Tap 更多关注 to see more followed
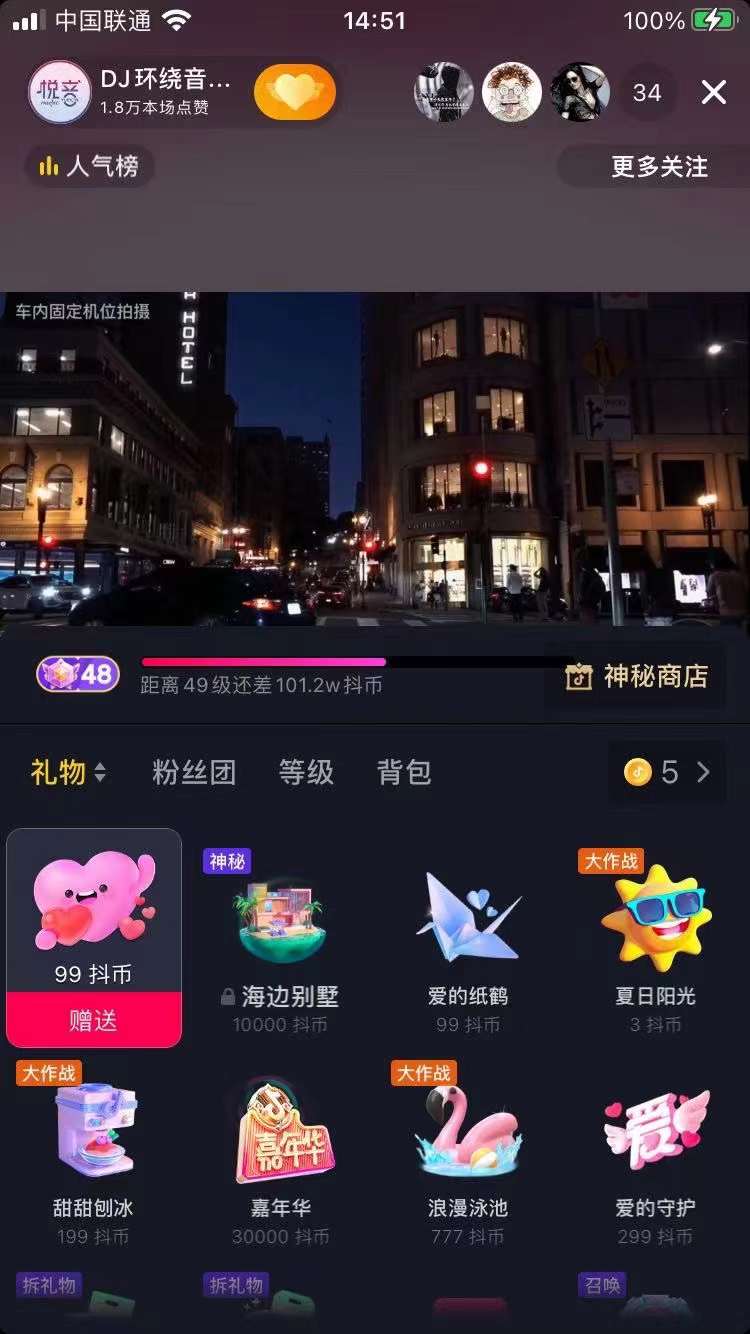 click(659, 167)
